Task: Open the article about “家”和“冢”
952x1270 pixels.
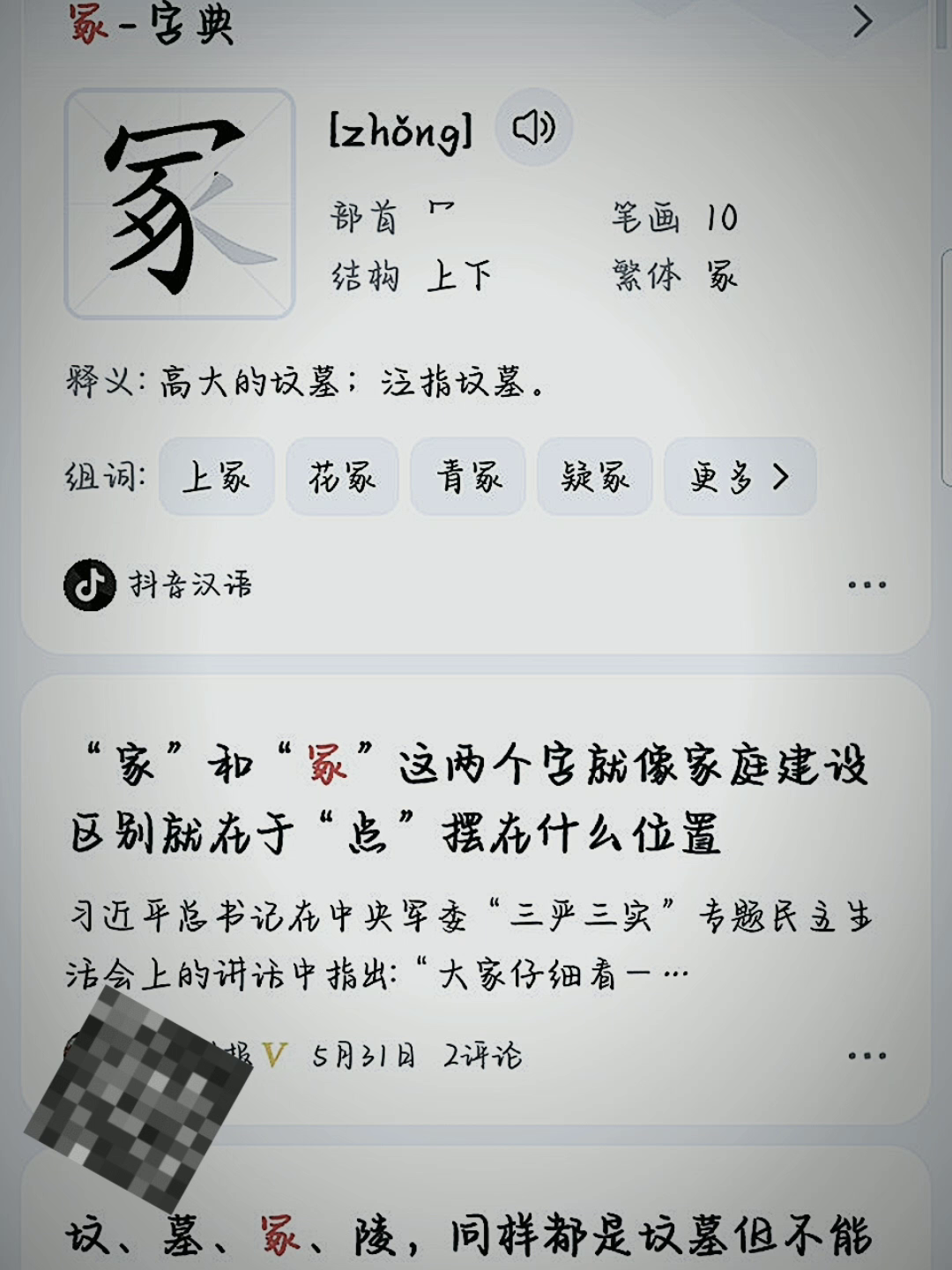Action: [x=469, y=798]
